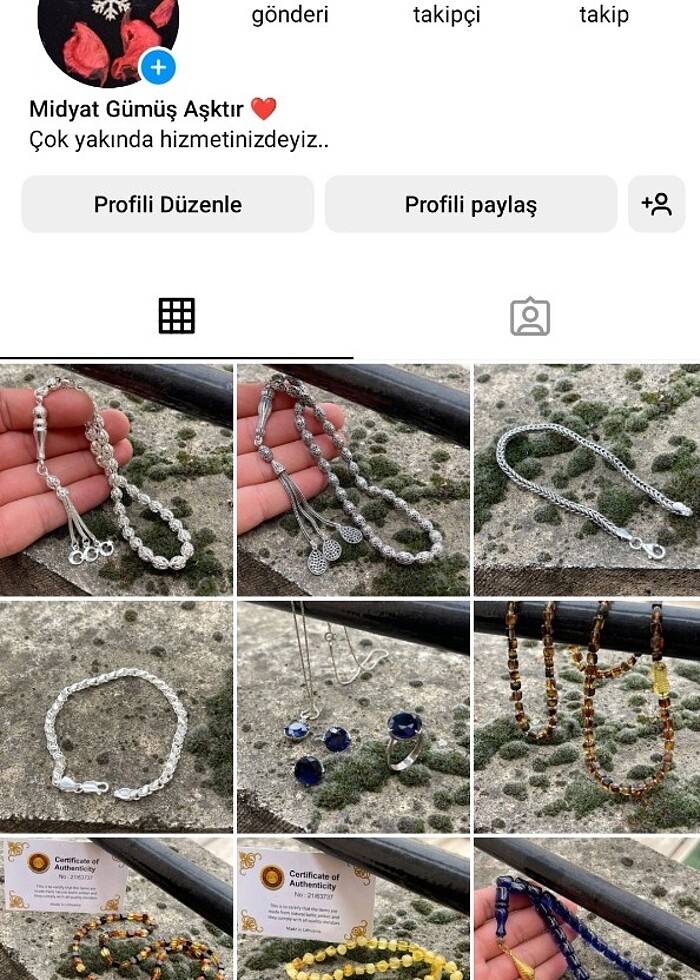Viewport: 700px width, 980px height.
Task: Open post of dark blue prayer beads
Action: 587,908
